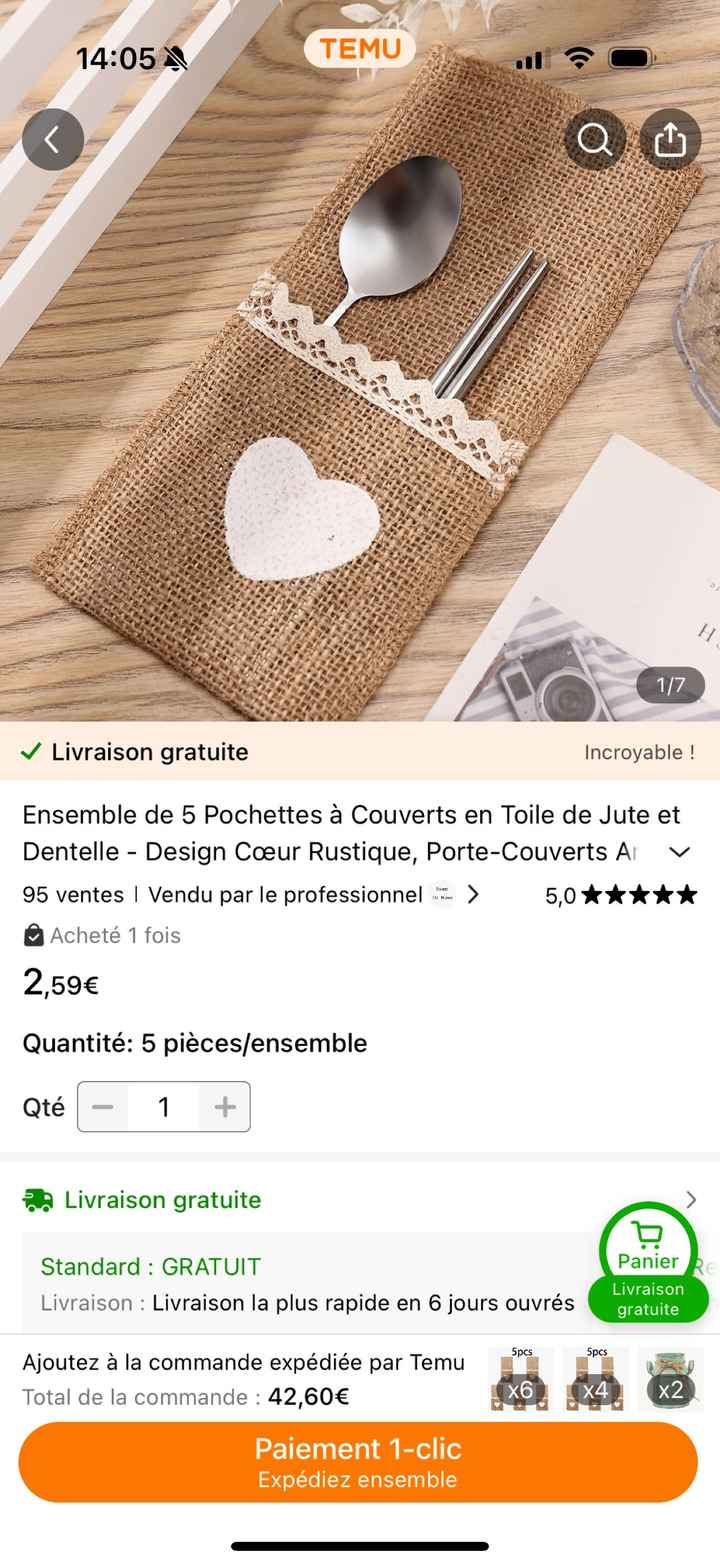
Task: Decrease quantity with the minus button
Action: pyautogui.click(x=102, y=1107)
